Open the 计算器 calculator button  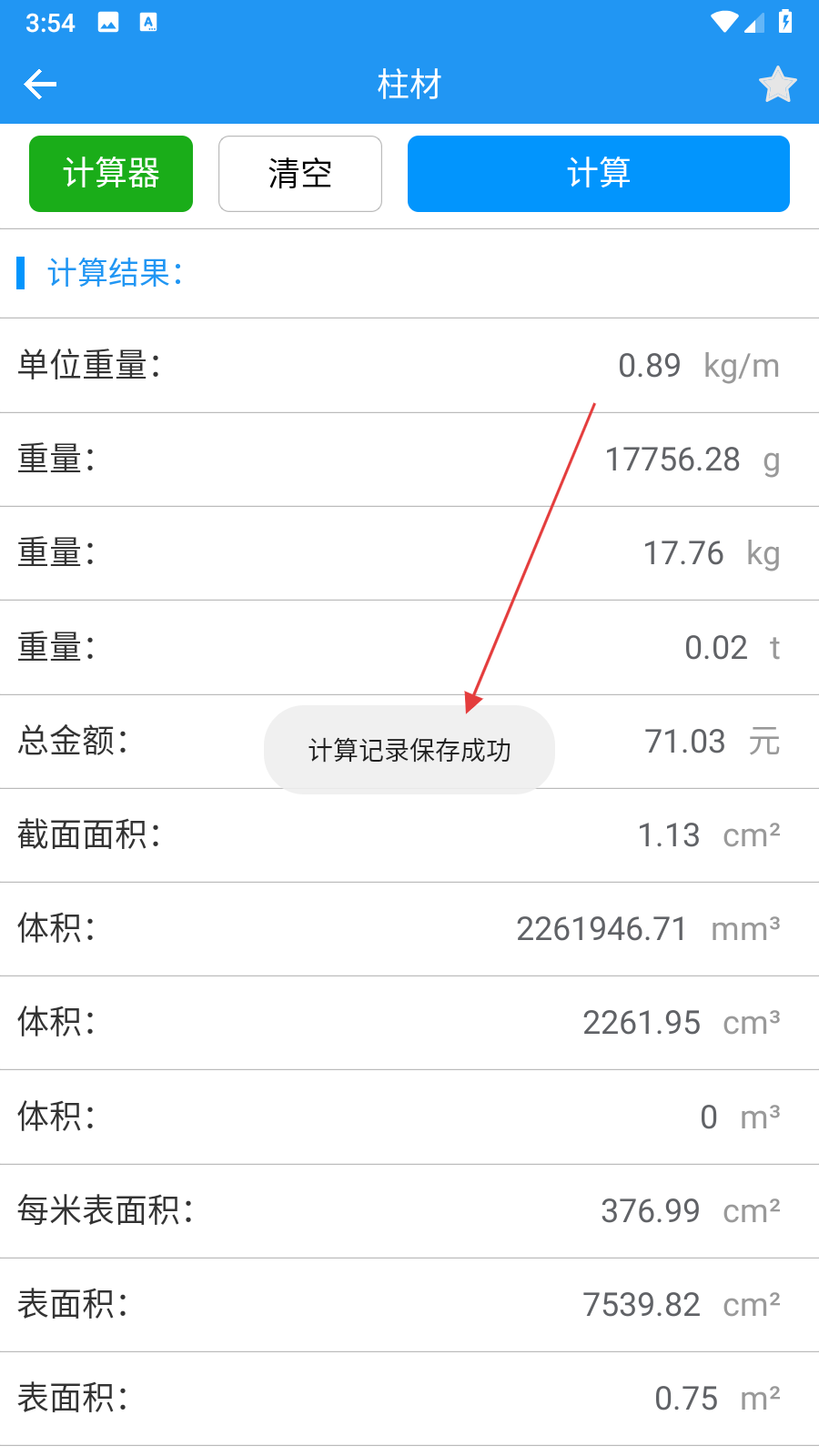(111, 174)
